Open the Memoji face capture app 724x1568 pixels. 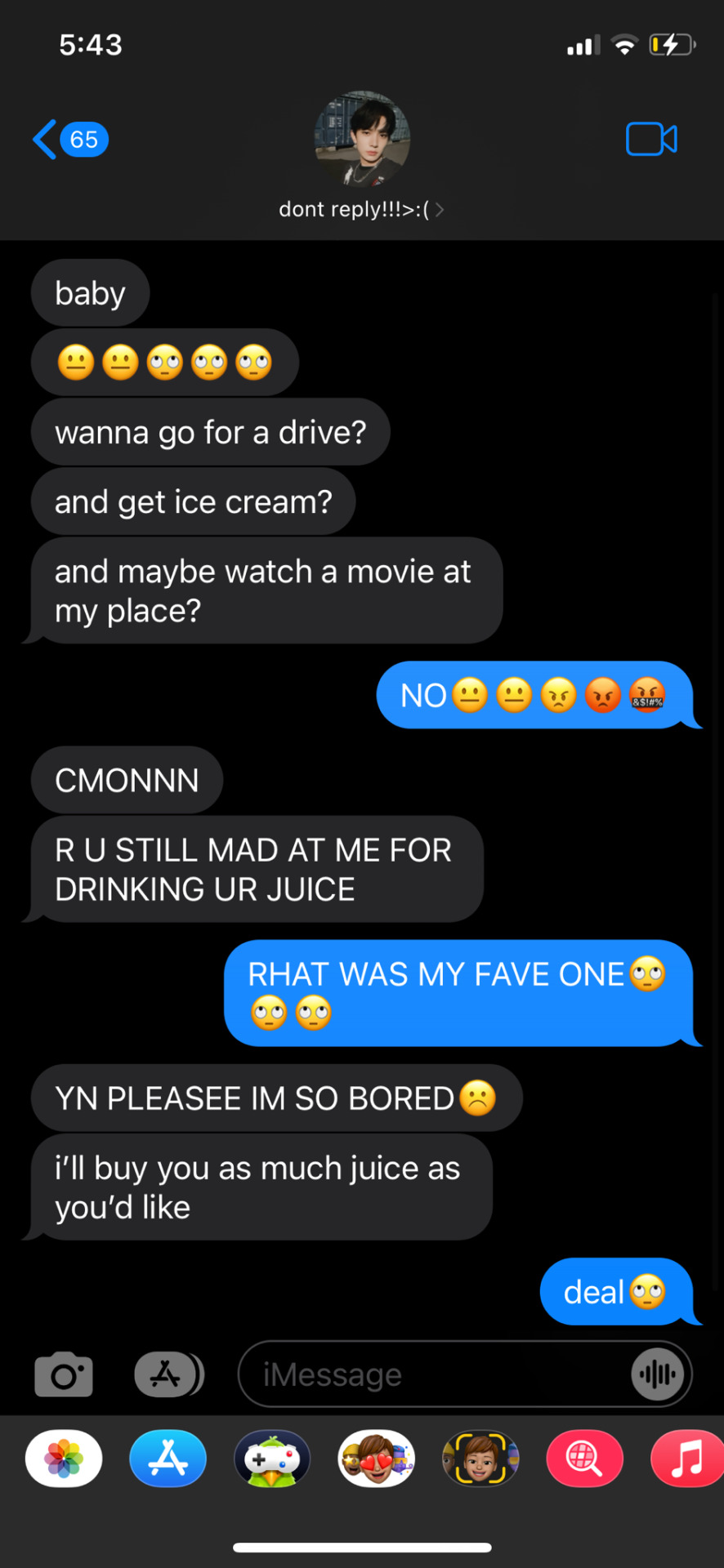pos(480,1459)
